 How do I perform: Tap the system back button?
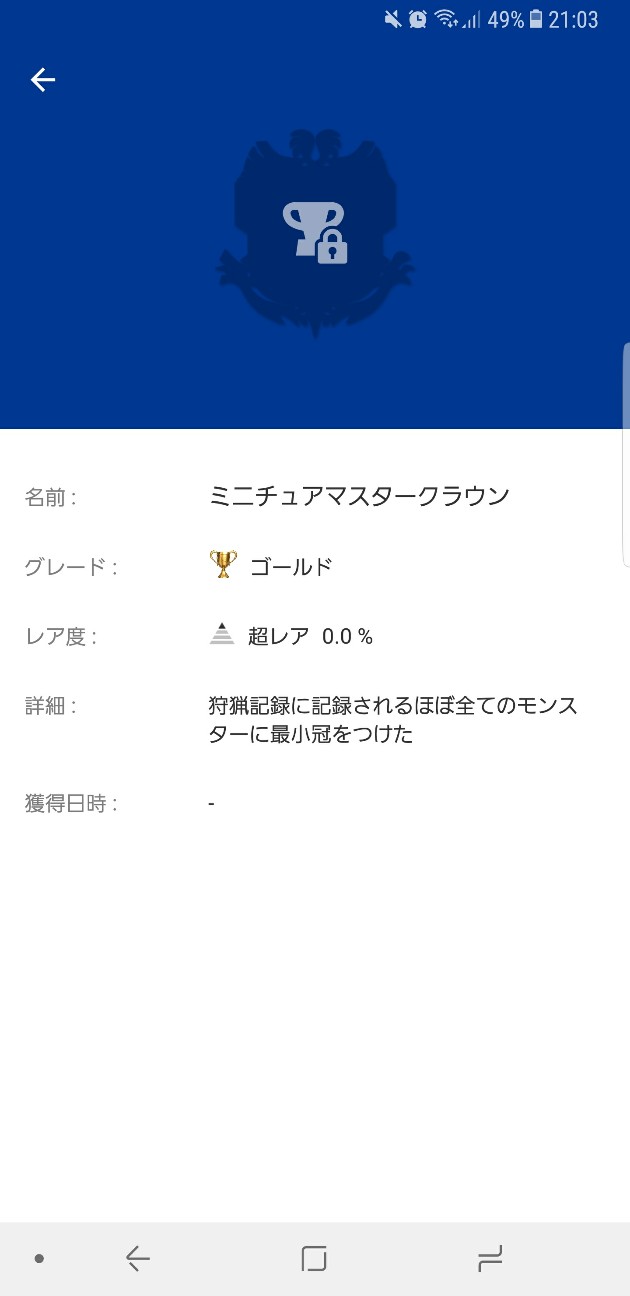click(138, 1259)
